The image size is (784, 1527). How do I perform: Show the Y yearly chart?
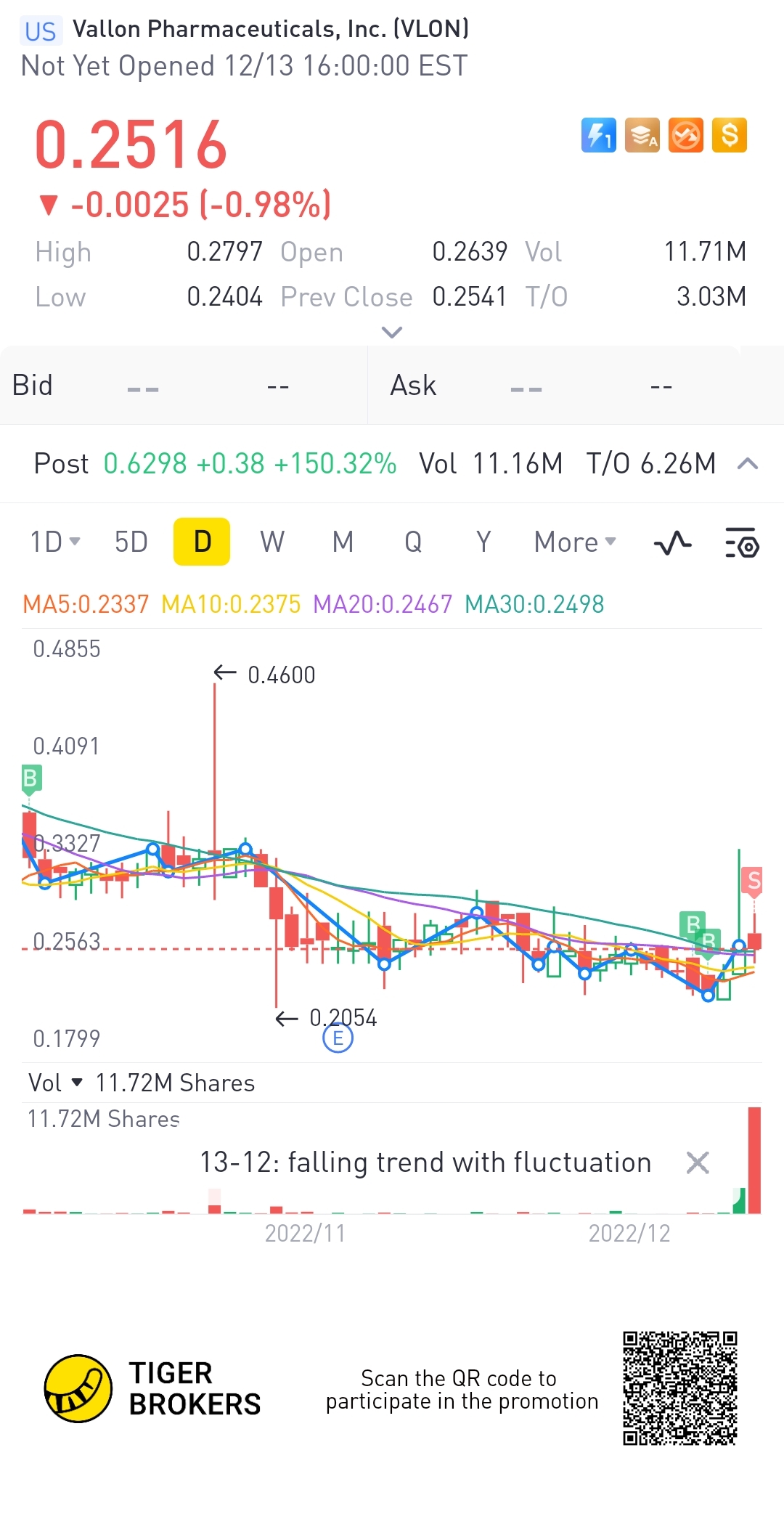point(483,542)
